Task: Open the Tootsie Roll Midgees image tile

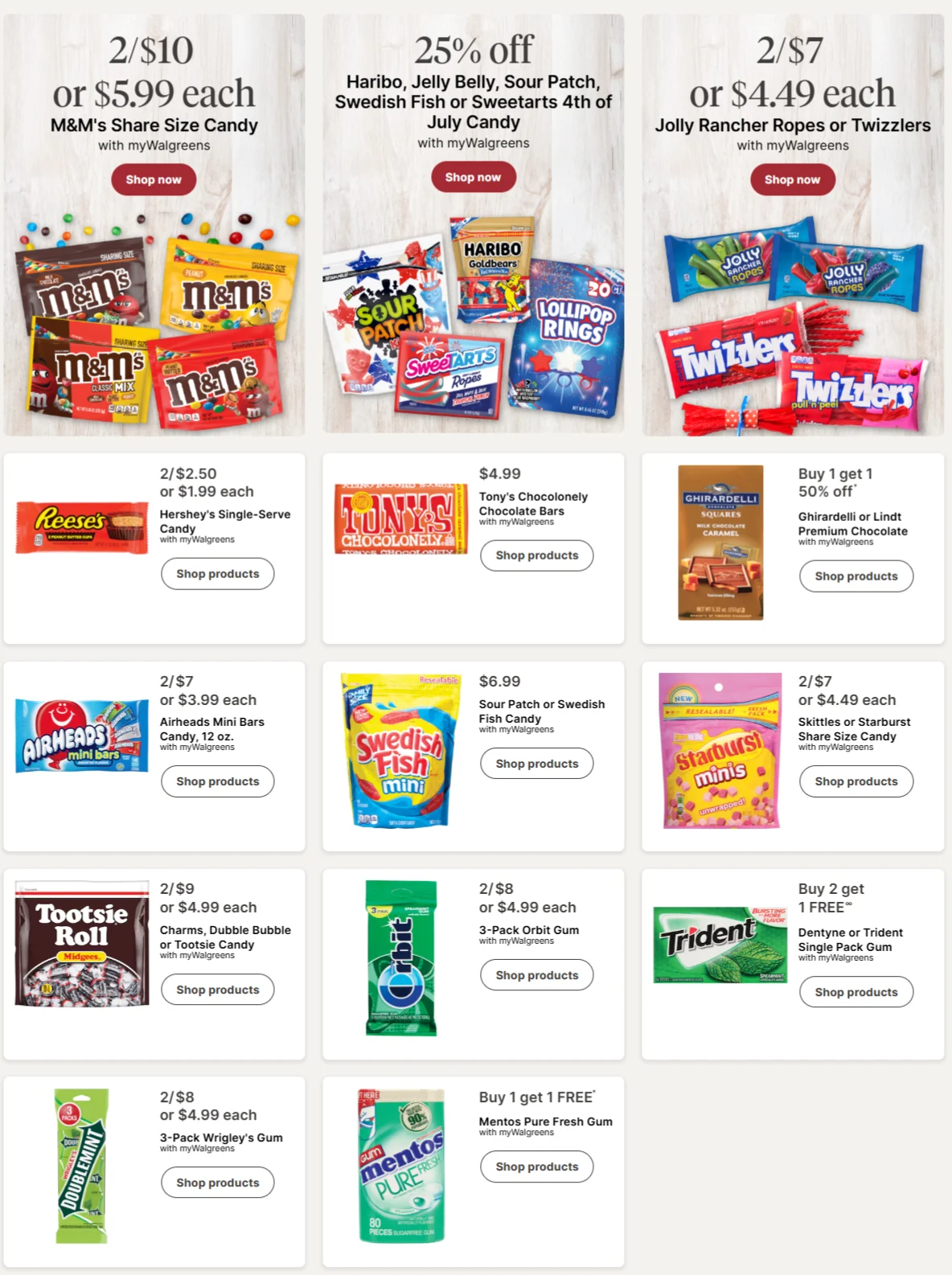Action: click(x=82, y=944)
